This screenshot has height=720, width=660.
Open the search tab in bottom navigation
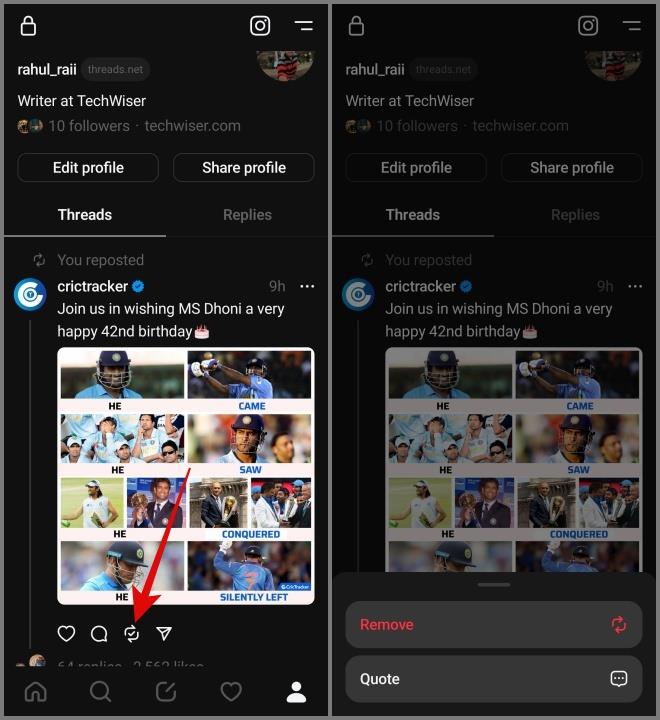click(100, 691)
